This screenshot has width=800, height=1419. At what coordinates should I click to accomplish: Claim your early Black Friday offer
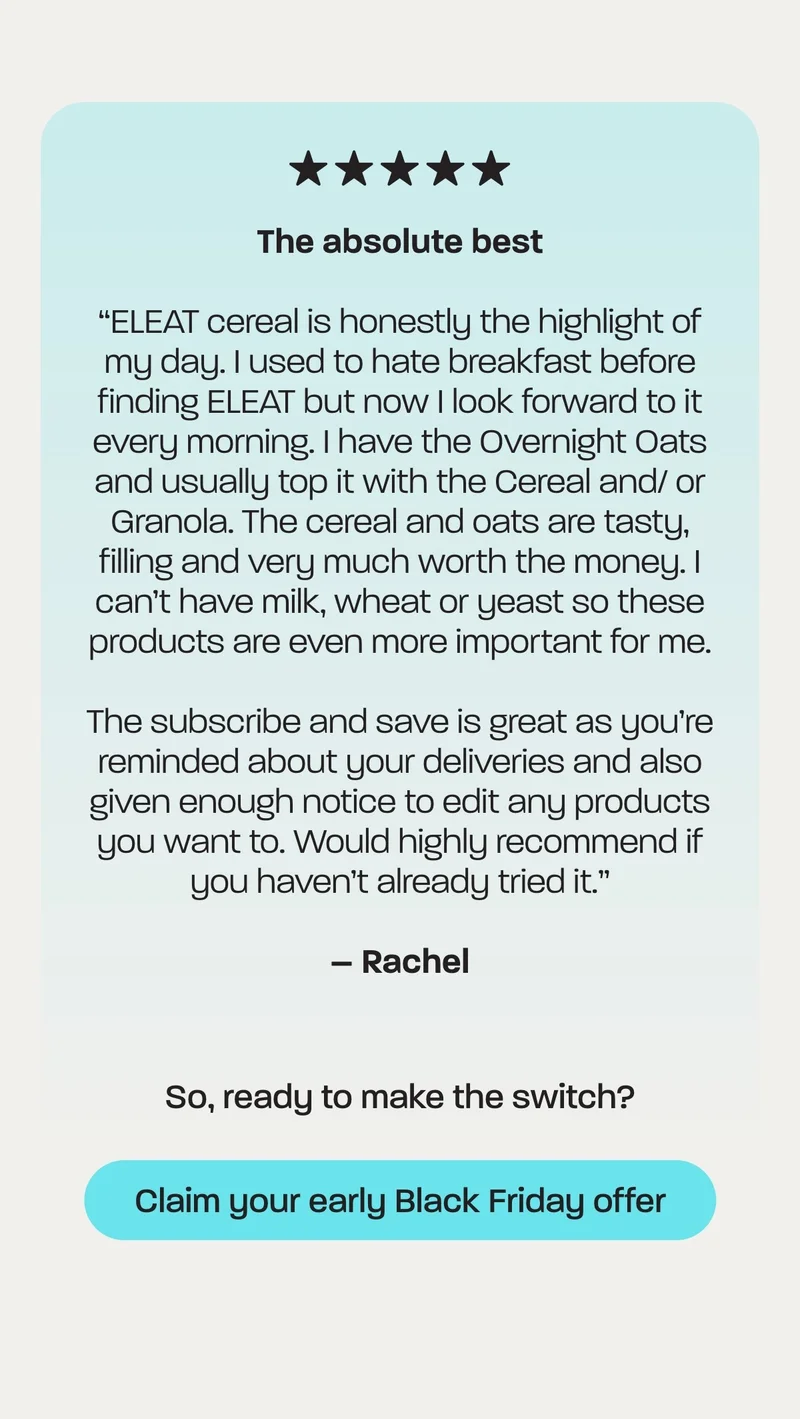pos(400,1200)
